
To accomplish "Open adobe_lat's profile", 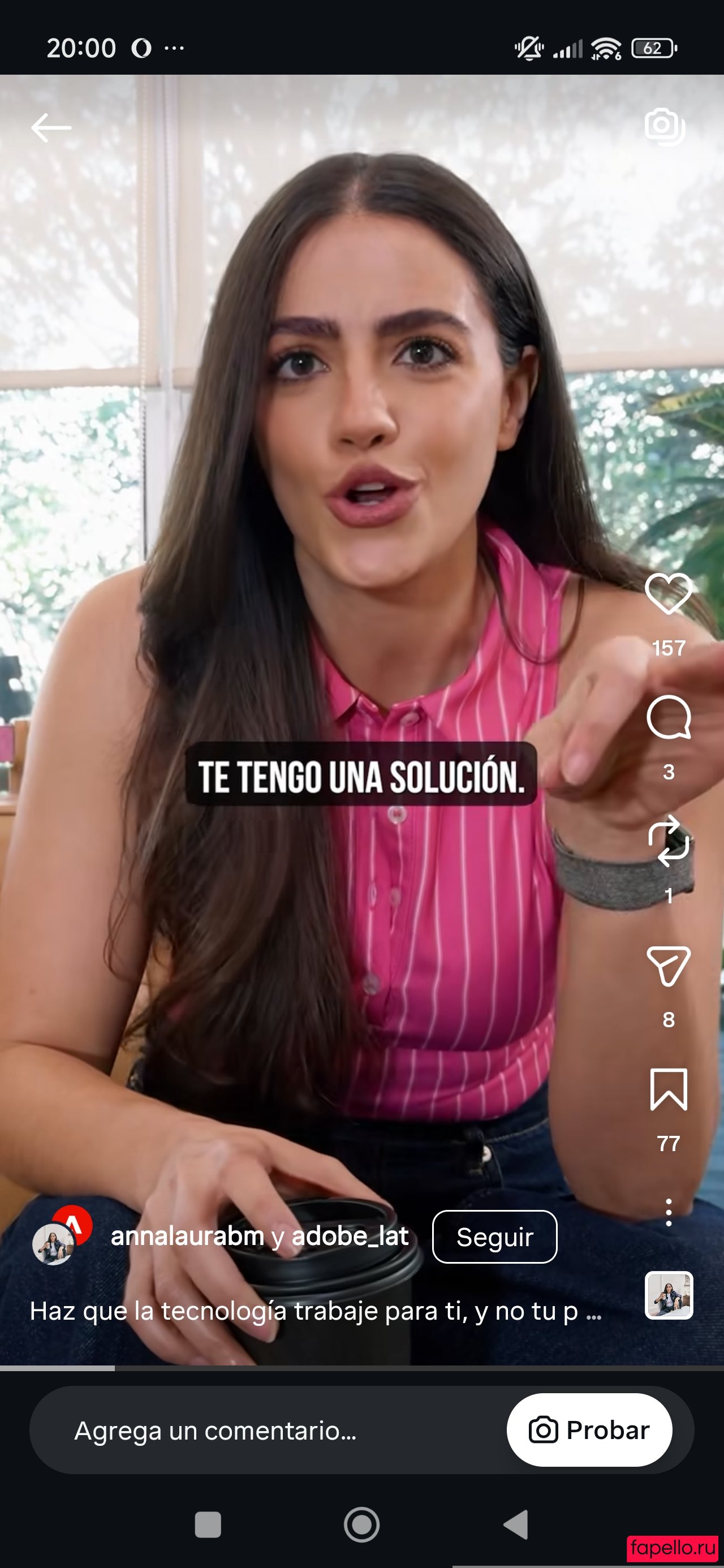I will (x=350, y=1237).
